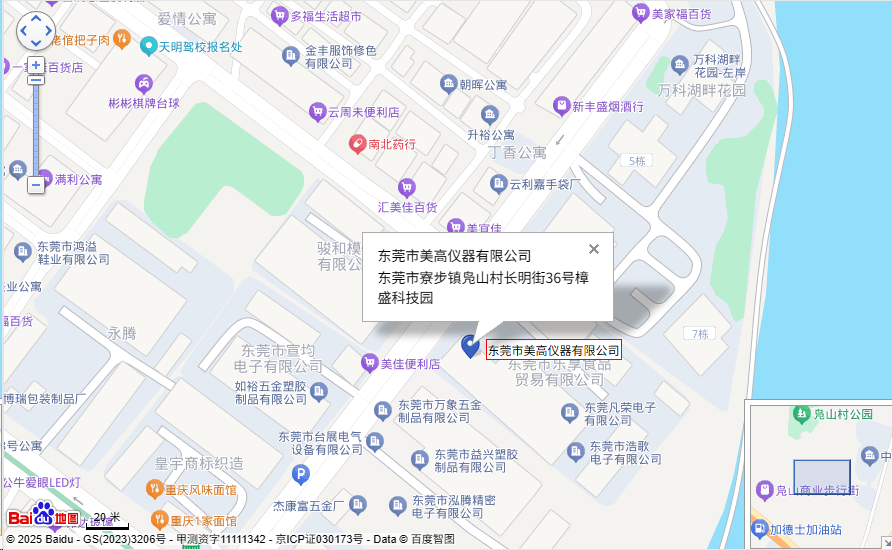Select 东莞市万象五金制品有限公司 on the map
The width and height of the screenshot is (892, 550).
382,411
